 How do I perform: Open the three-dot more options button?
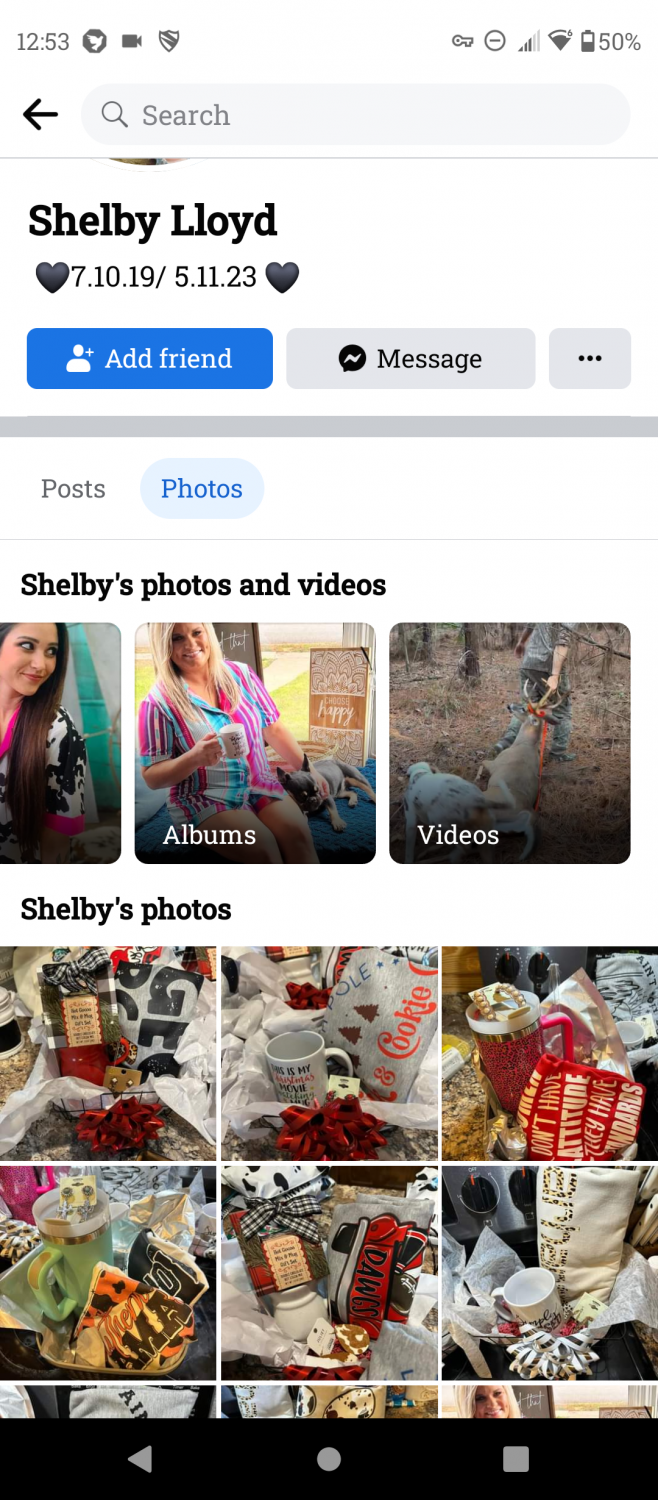point(590,358)
